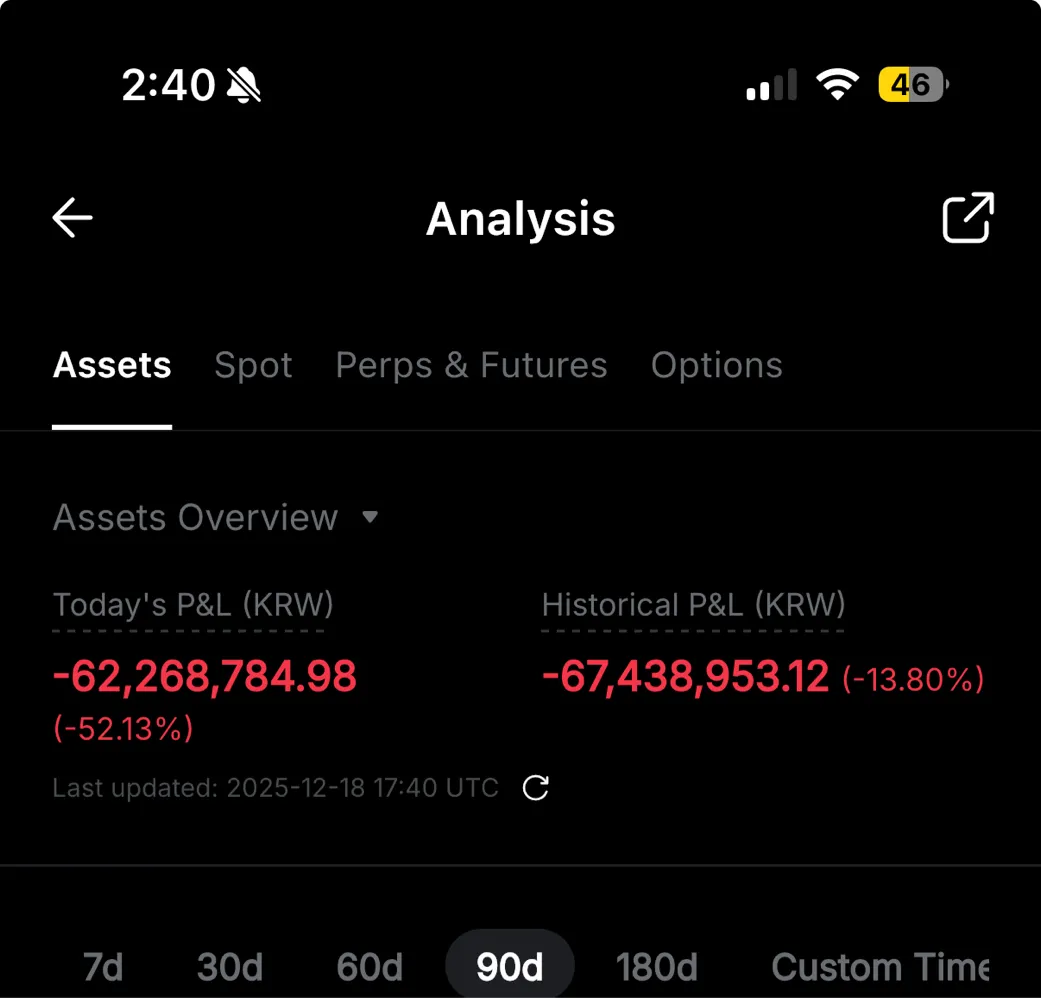Image resolution: width=1041 pixels, height=998 pixels.
Task: Share the analysis via the export icon
Action: 968,217
